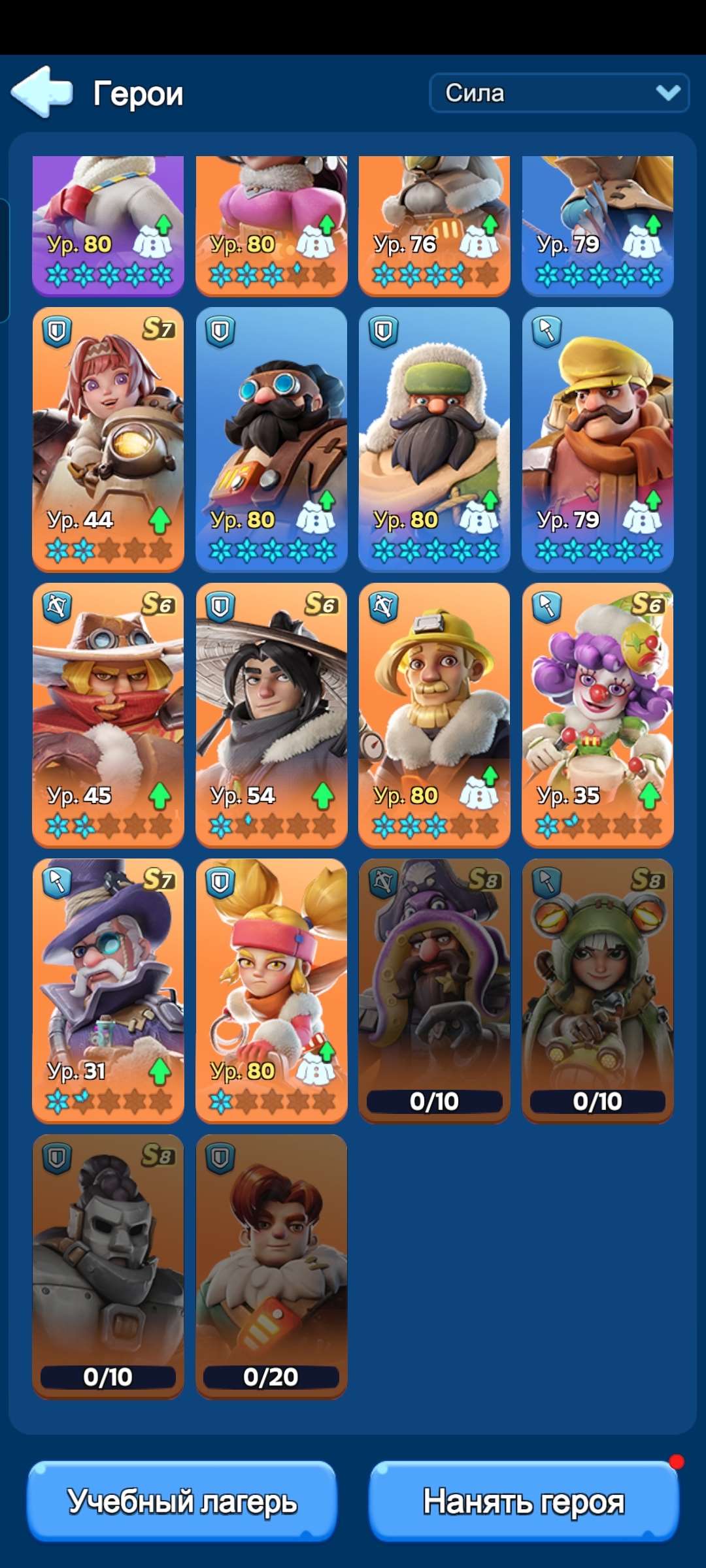Screen dimensions: 706x1568
Task: Select the straw-hat hero at level 54
Action: pos(271,715)
